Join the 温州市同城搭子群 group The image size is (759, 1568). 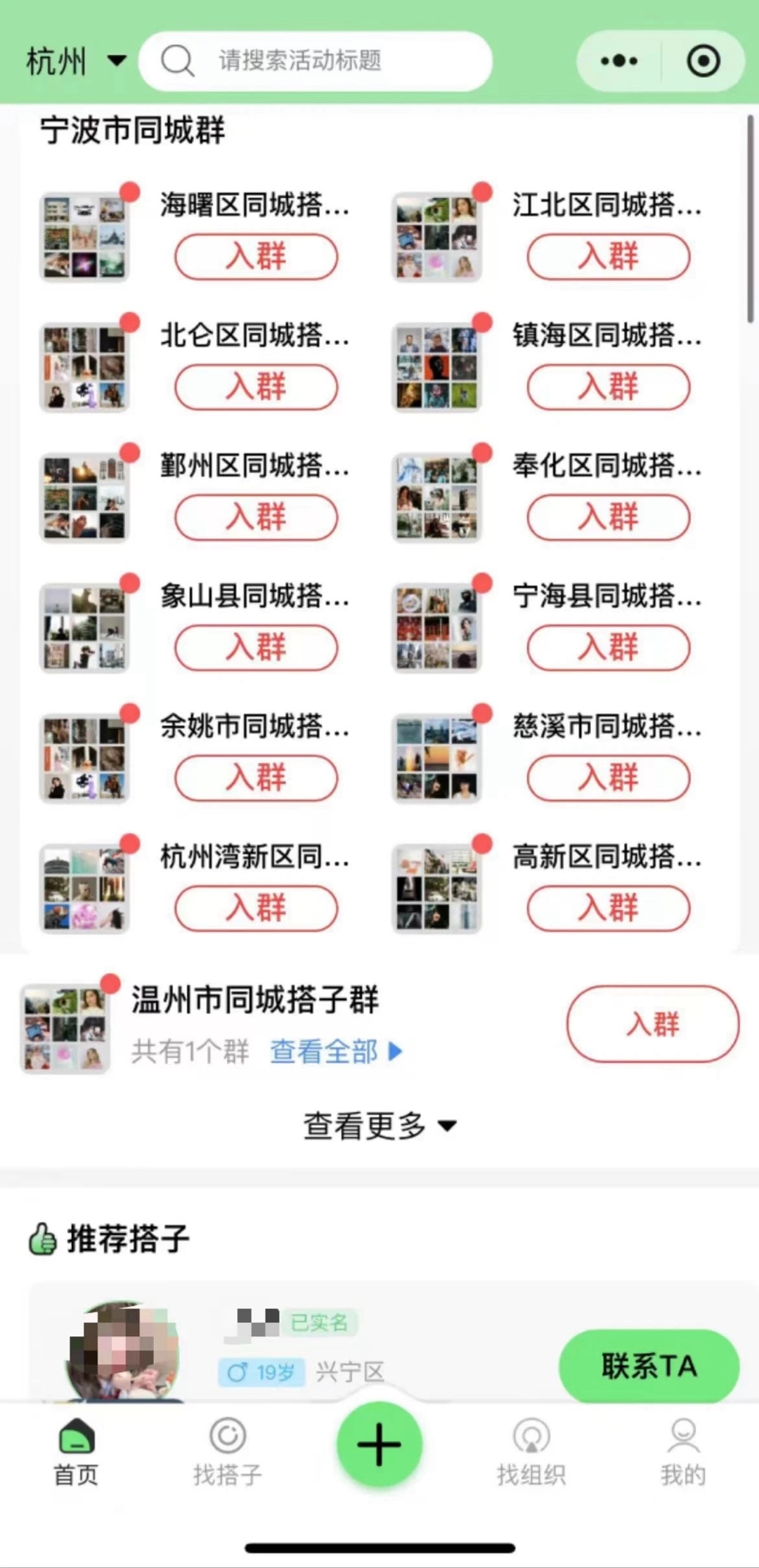pyautogui.click(x=652, y=1024)
